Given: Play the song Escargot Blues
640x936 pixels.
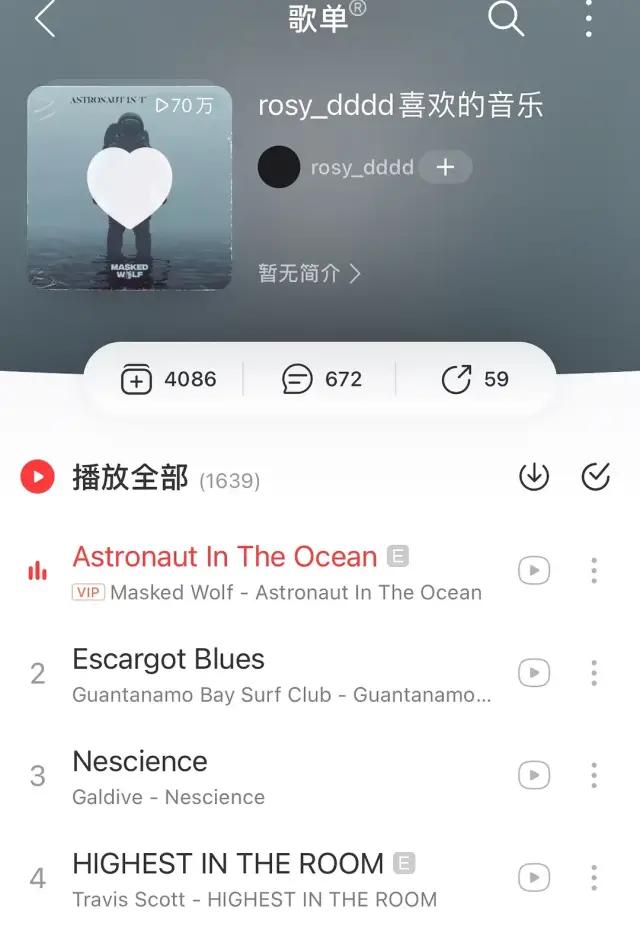Looking at the screenshot, I should 168,660.
